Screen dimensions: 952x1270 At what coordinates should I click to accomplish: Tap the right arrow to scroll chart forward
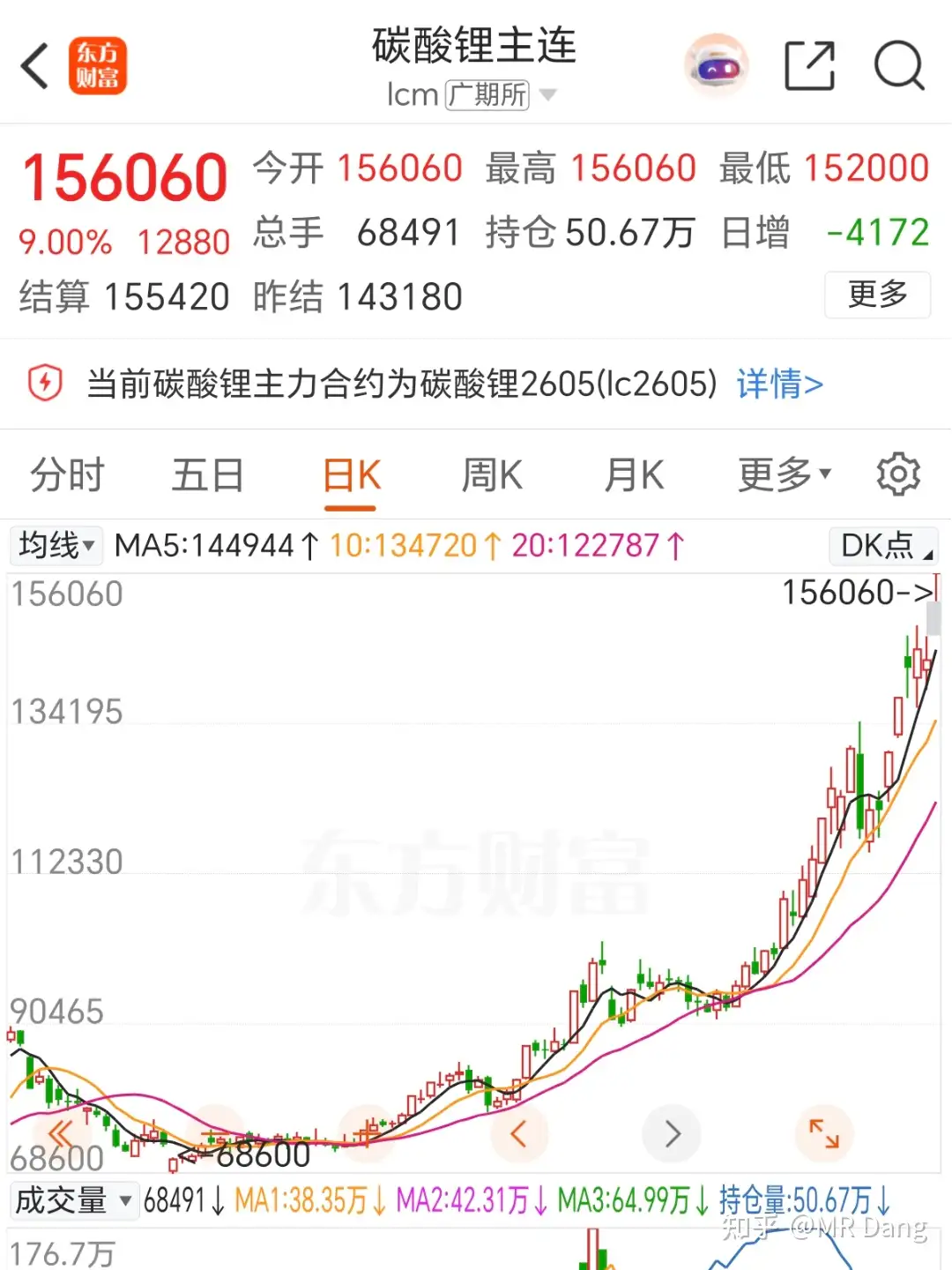[672, 1134]
